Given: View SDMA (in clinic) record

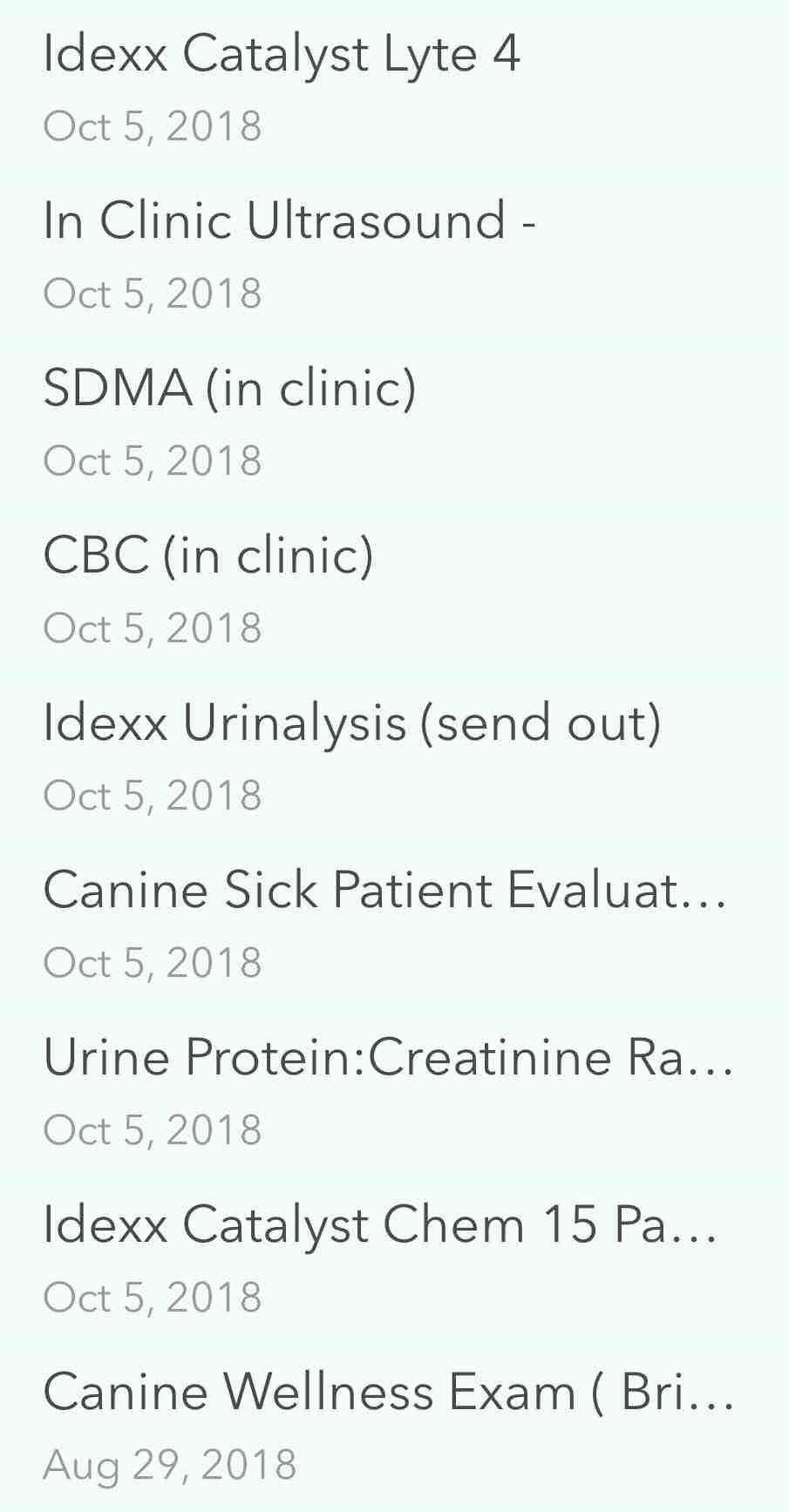Looking at the screenshot, I should 230,389.
